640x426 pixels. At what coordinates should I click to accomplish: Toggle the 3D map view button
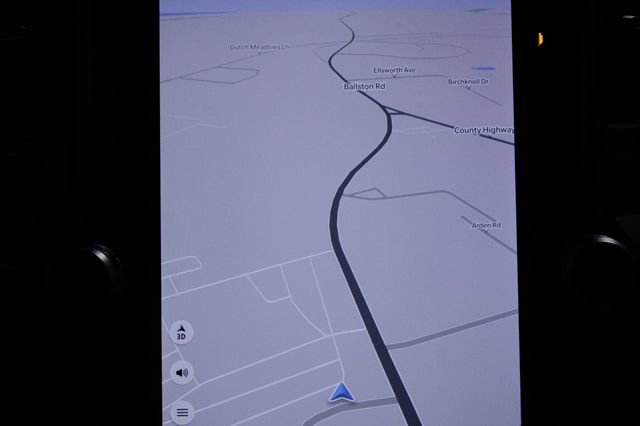point(181,332)
